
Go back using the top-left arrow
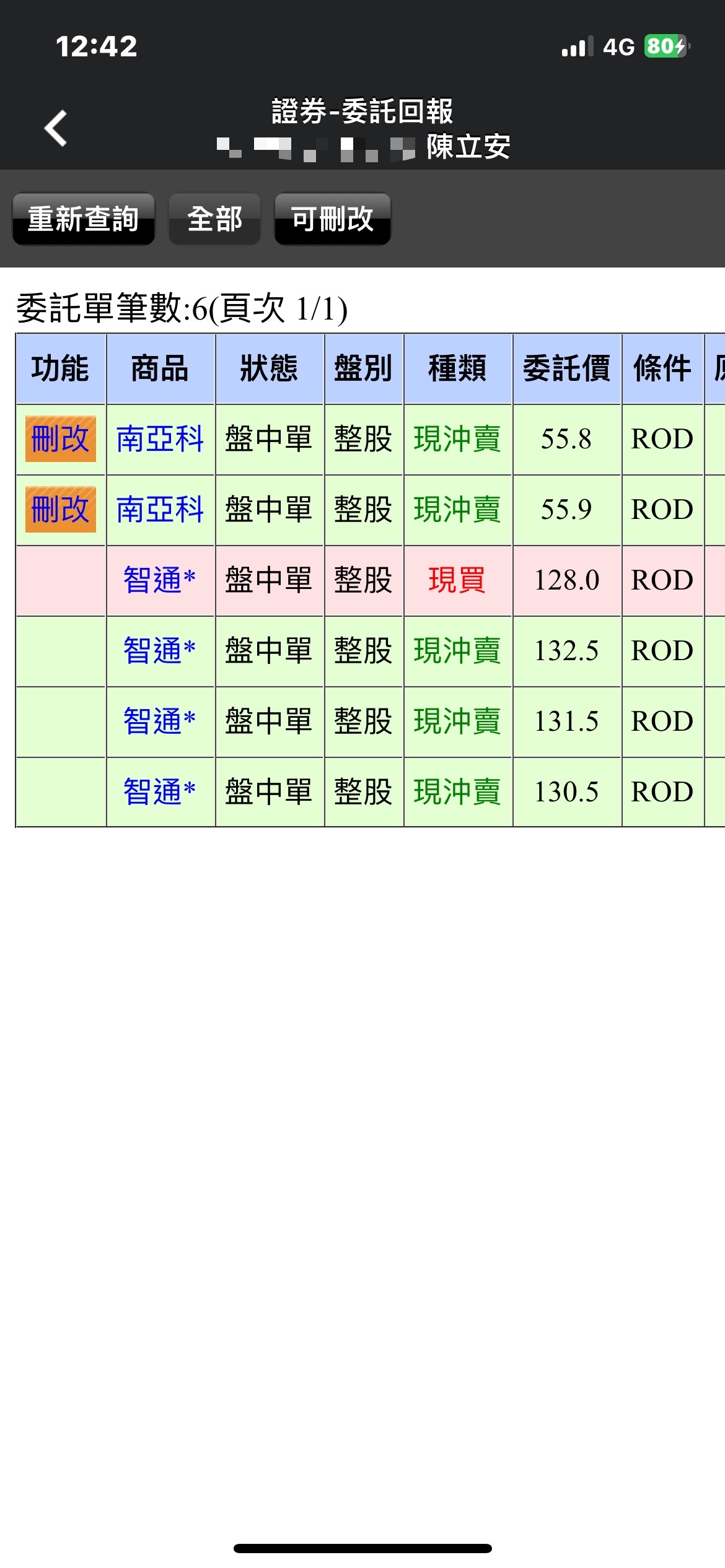tap(56, 128)
